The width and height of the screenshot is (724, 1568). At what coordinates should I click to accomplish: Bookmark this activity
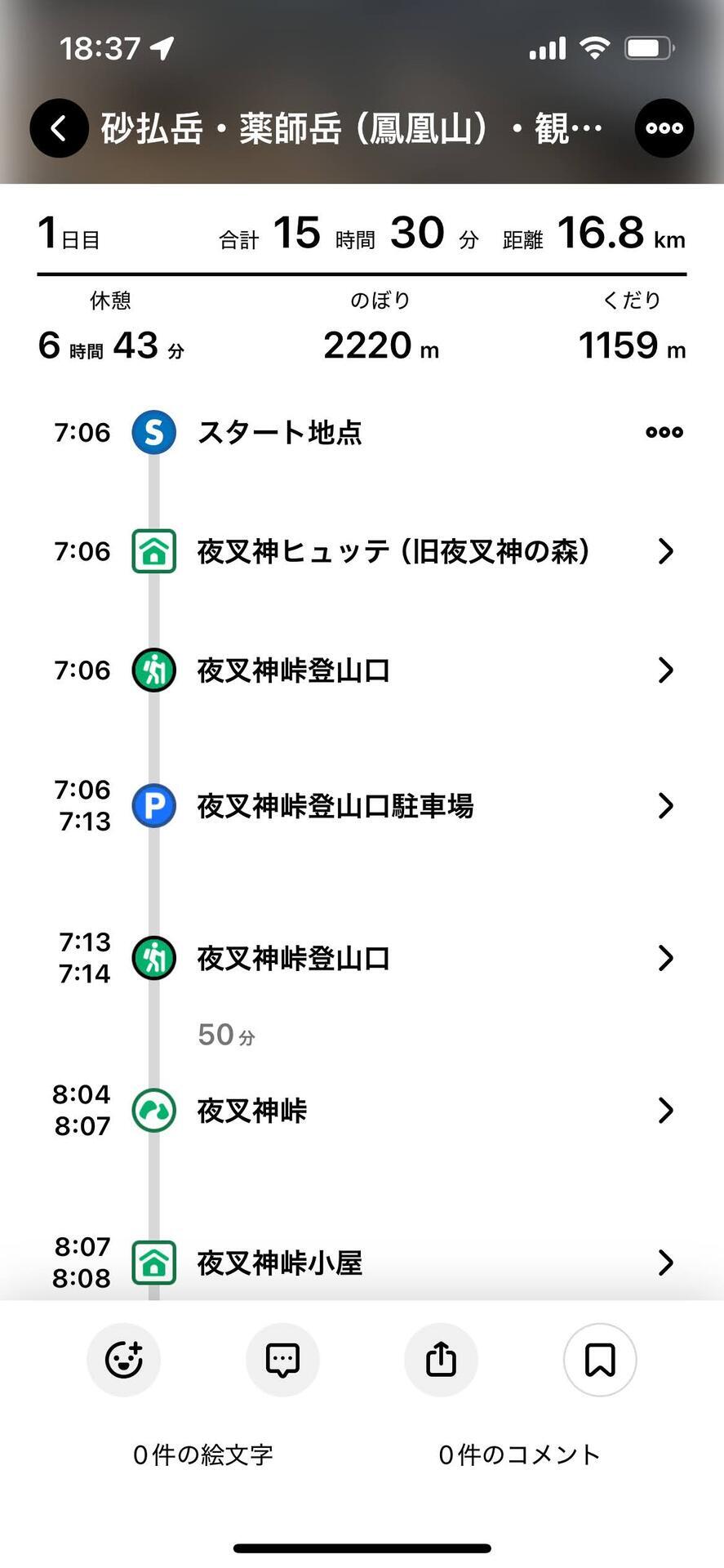click(600, 1360)
